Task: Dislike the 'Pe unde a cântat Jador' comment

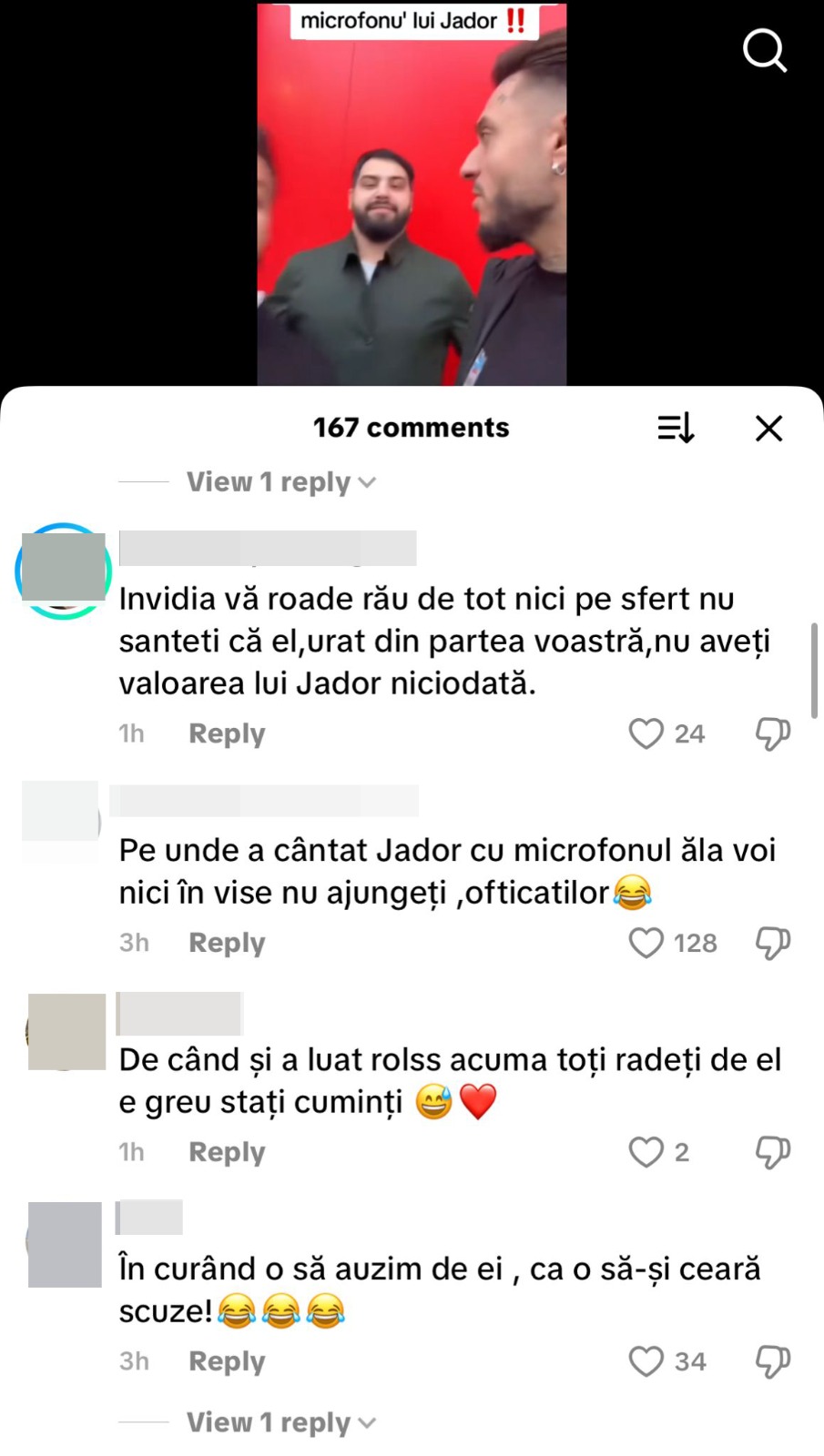Action: pyautogui.click(x=772, y=943)
